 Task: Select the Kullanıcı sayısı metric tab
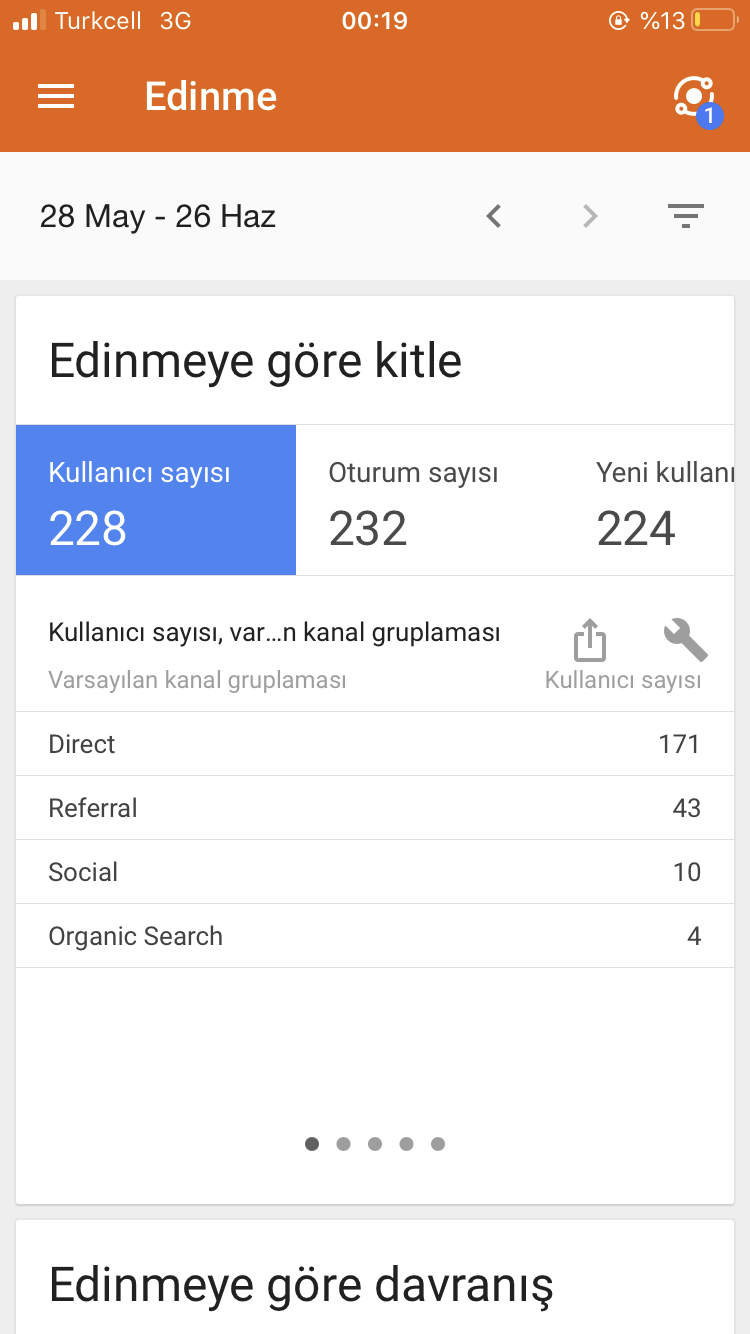click(x=156, y=500)
